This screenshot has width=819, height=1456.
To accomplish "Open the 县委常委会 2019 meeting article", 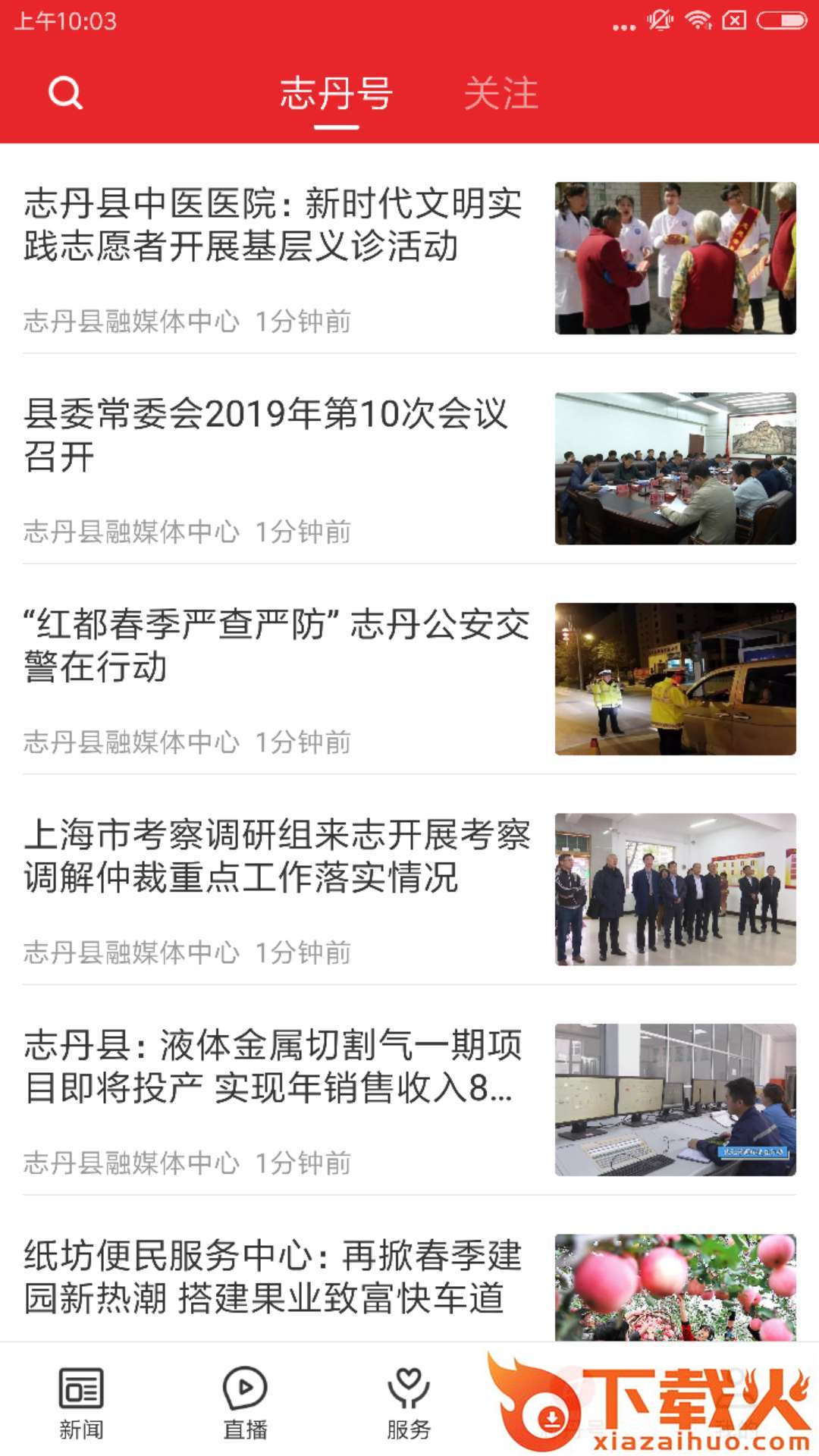I will [x=273, y=440].
